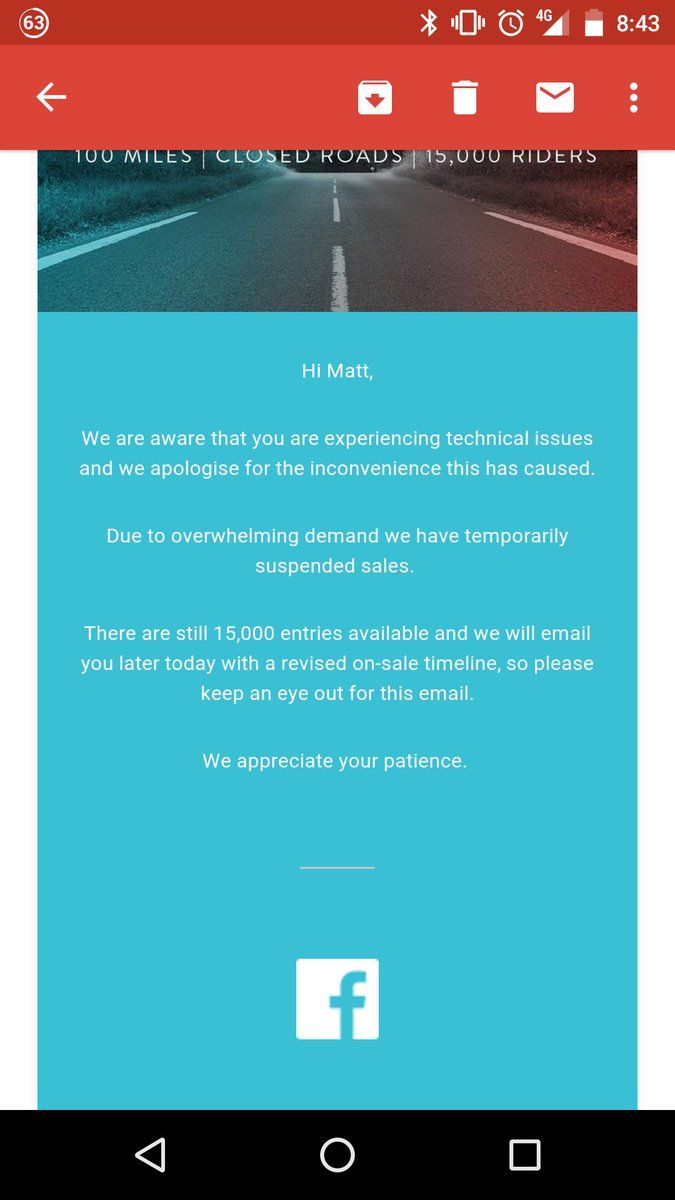Tap the system home button
Viewport: 675px width, 1200px height.
click(x=337, y=1155)
